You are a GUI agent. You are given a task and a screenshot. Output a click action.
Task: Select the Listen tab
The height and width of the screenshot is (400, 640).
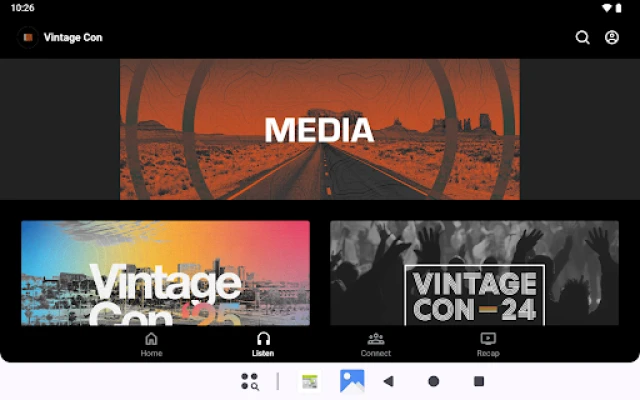[263, 344]
